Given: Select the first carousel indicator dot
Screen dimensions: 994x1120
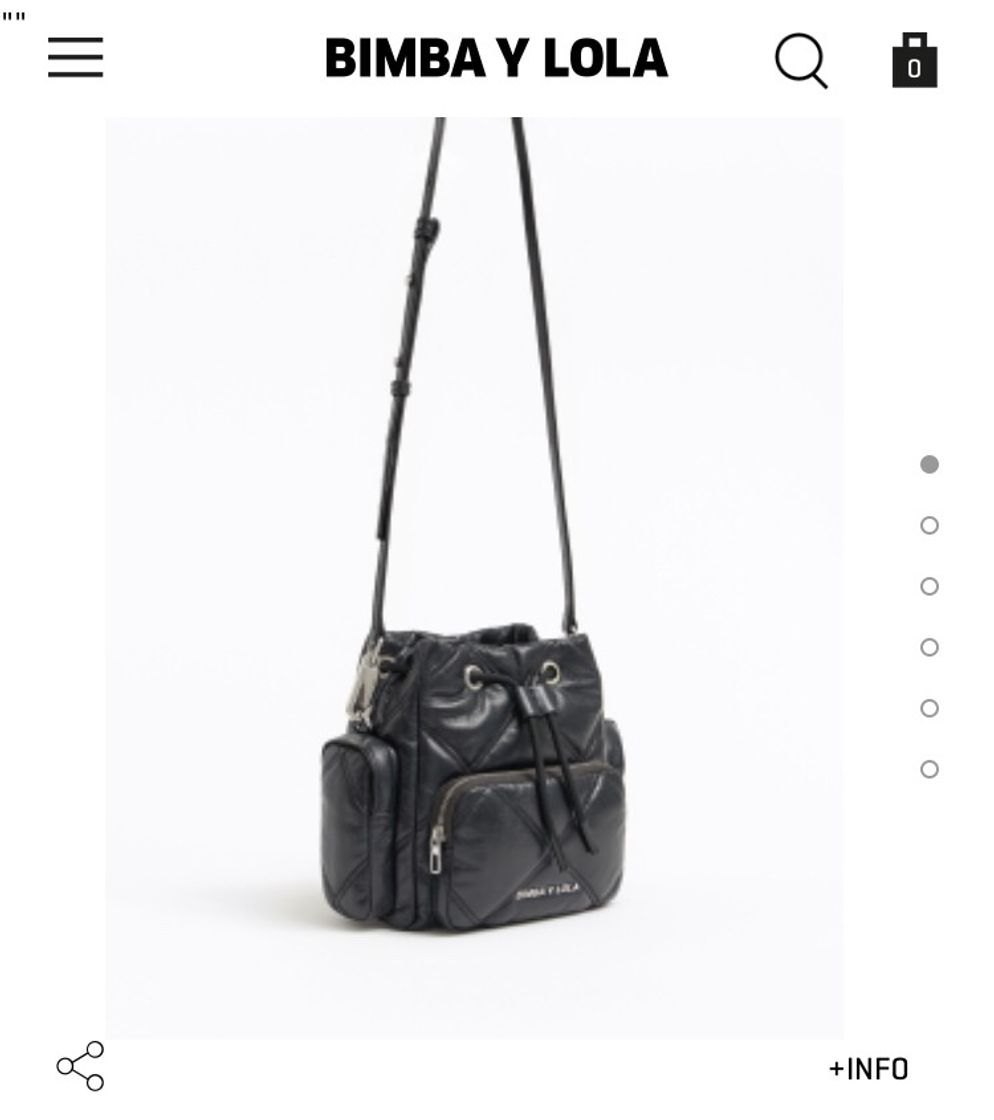Looking at the screenshot, I should 930,463.
